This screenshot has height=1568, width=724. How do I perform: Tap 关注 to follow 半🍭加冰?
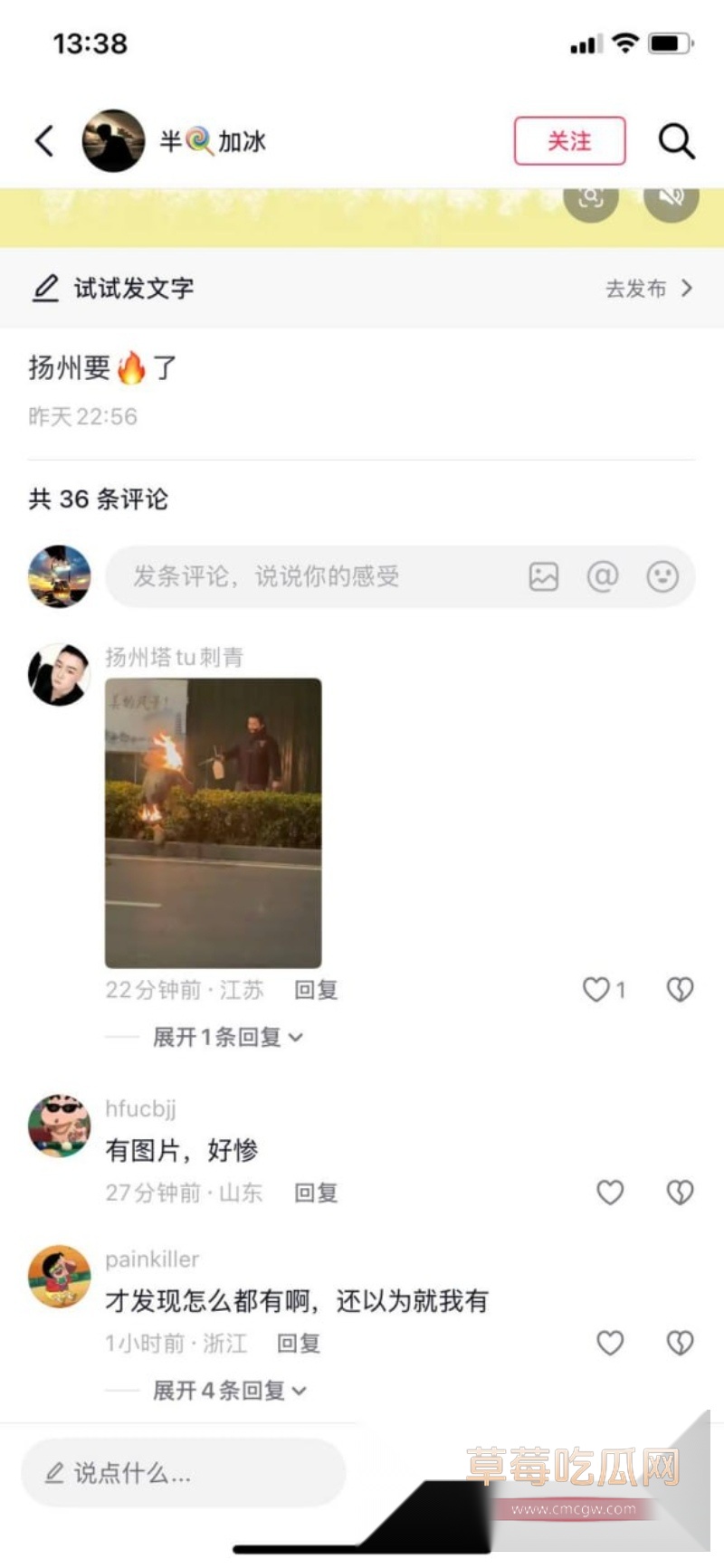click(569, 141)
